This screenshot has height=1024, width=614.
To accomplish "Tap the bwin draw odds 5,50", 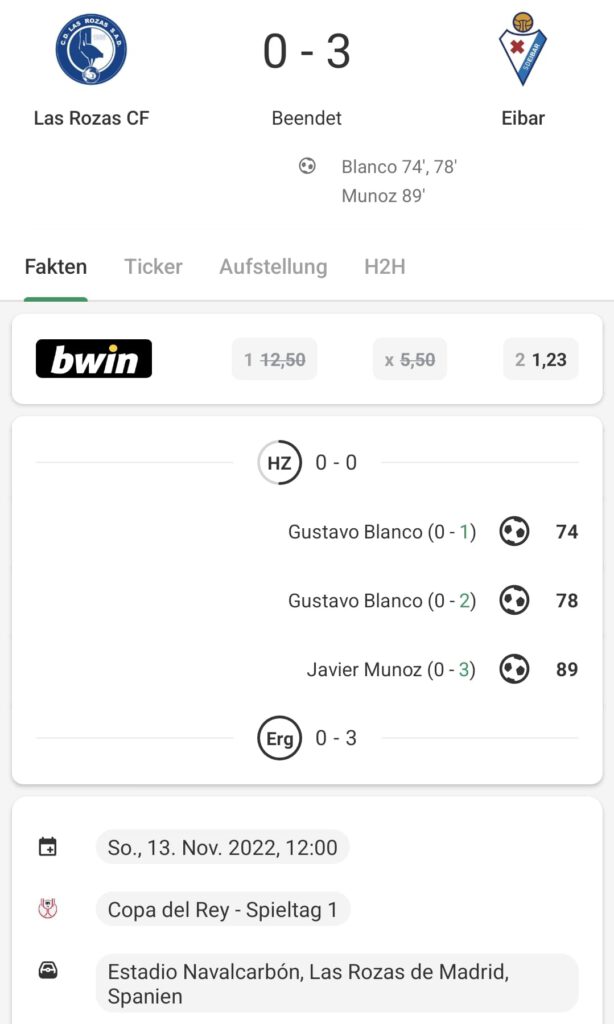I will pos(410,360).
